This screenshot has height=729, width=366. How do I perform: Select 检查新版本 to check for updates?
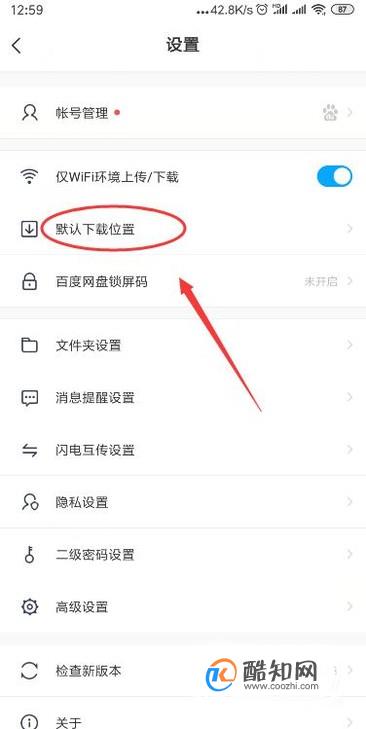tap(183, 671)
